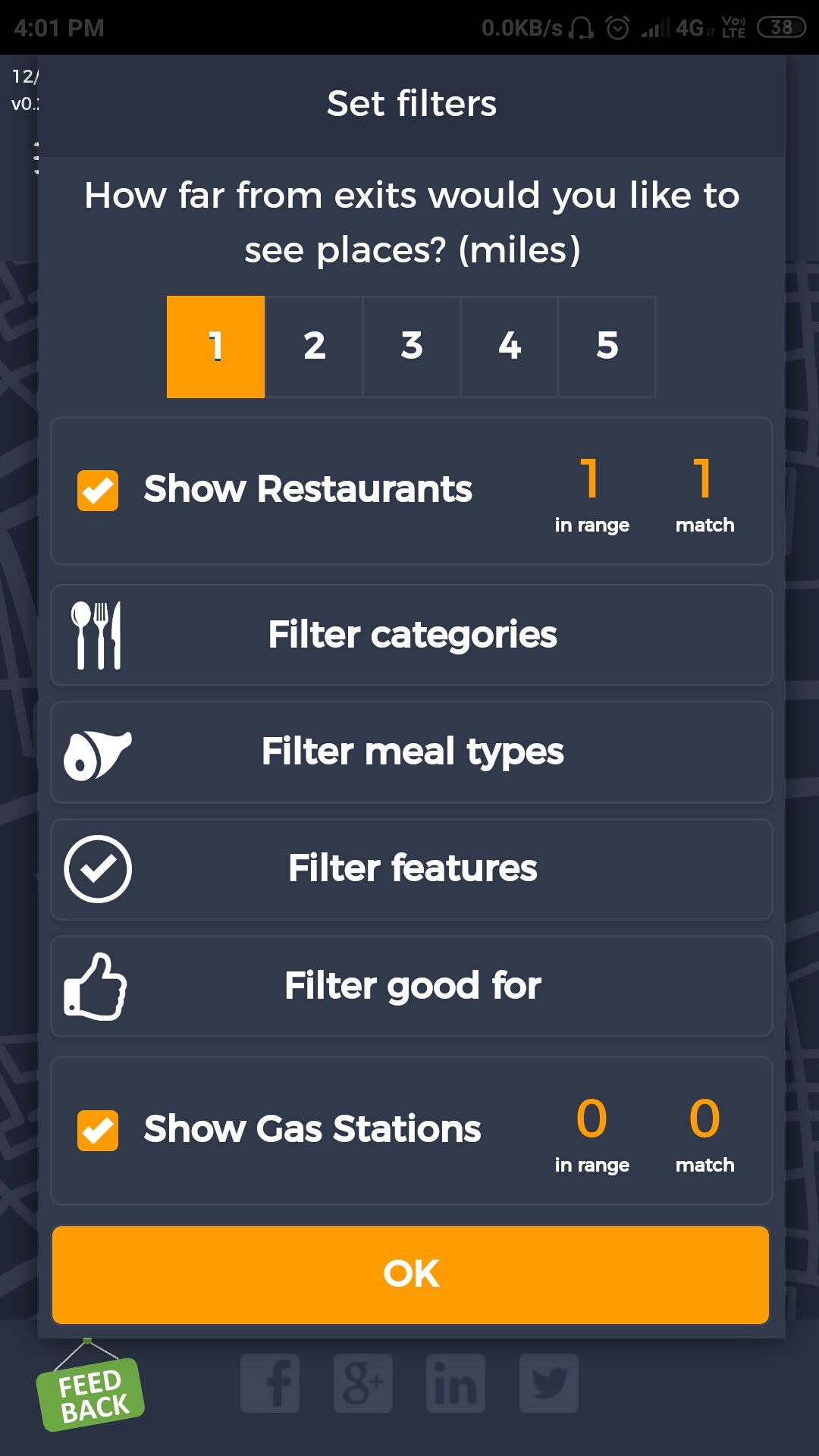The width and height of the screenshot is (819, 1456).
Task: Pick the 4 mile distance option
Action: 510,347
